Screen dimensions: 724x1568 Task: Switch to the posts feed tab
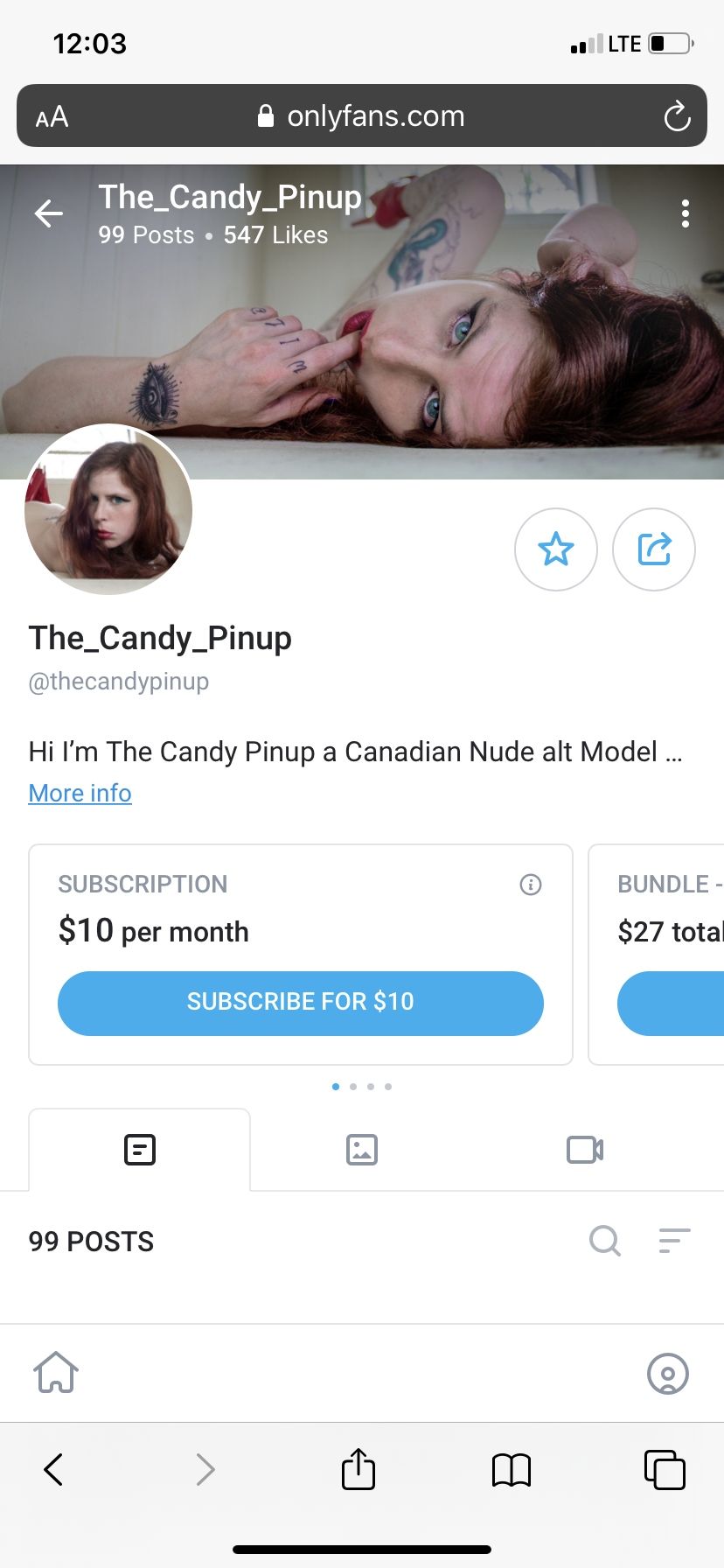click(x=140, y=1150)
